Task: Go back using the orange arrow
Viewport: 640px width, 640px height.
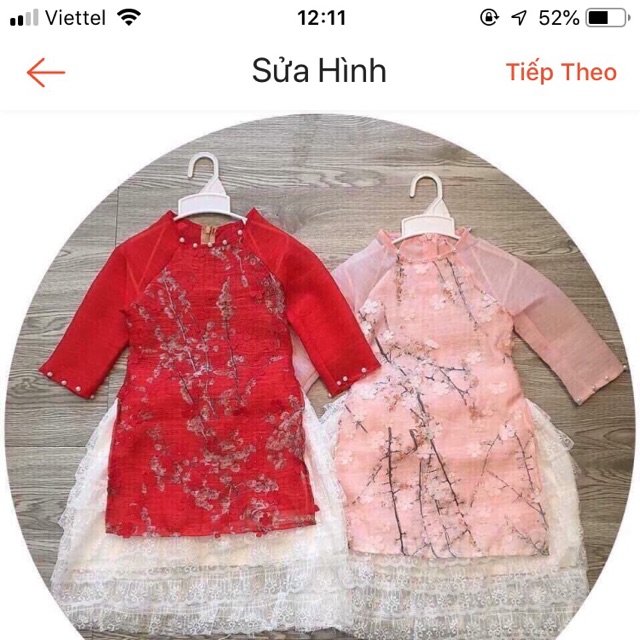Action: point(46,72)
